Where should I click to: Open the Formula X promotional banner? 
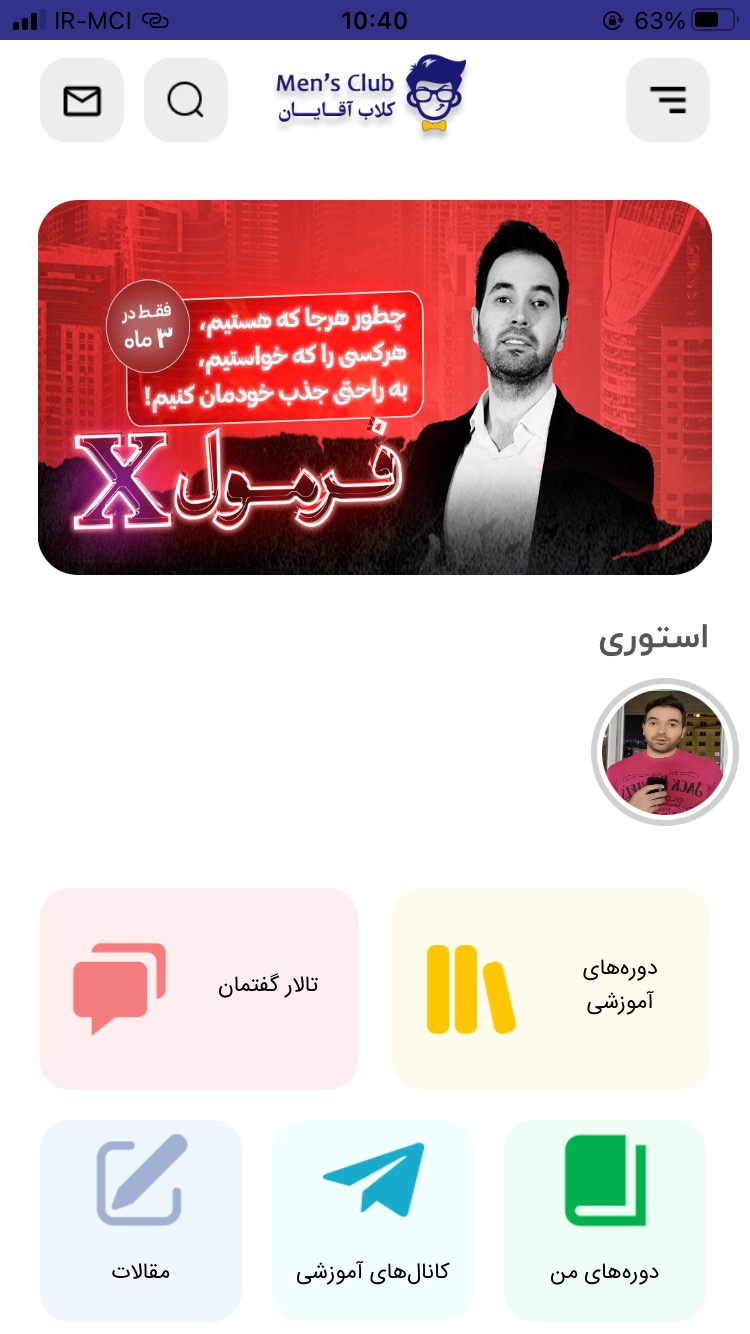click(375, 387)
